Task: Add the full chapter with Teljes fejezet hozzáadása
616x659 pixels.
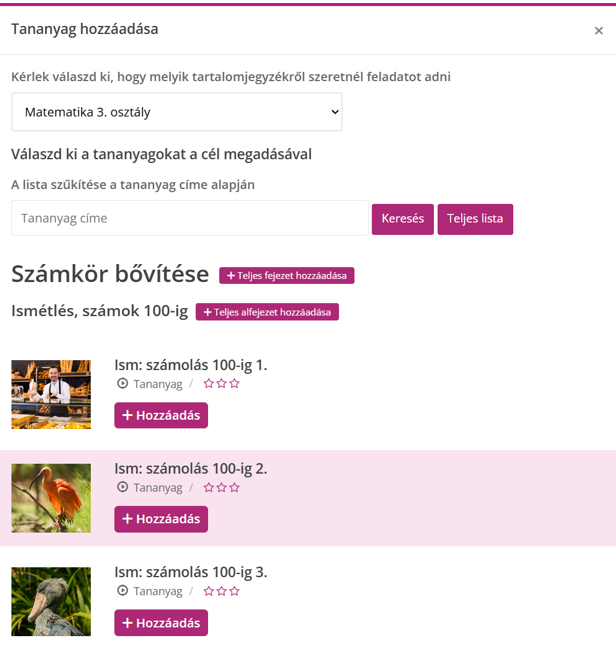Action: (x=286, y=275)
